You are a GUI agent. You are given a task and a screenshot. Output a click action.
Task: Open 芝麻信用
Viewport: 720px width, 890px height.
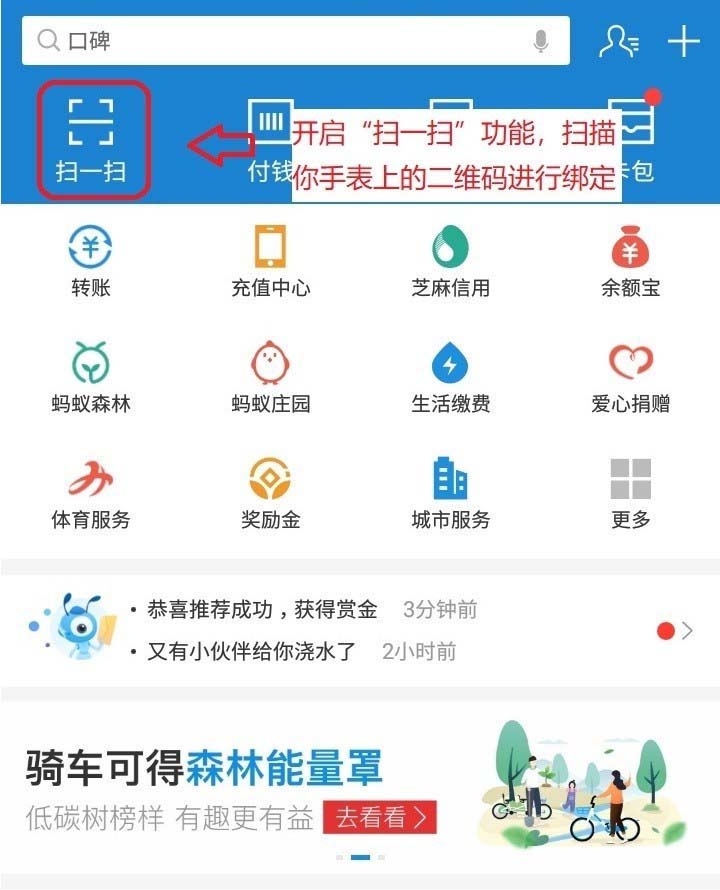click(x=450, y=260)
